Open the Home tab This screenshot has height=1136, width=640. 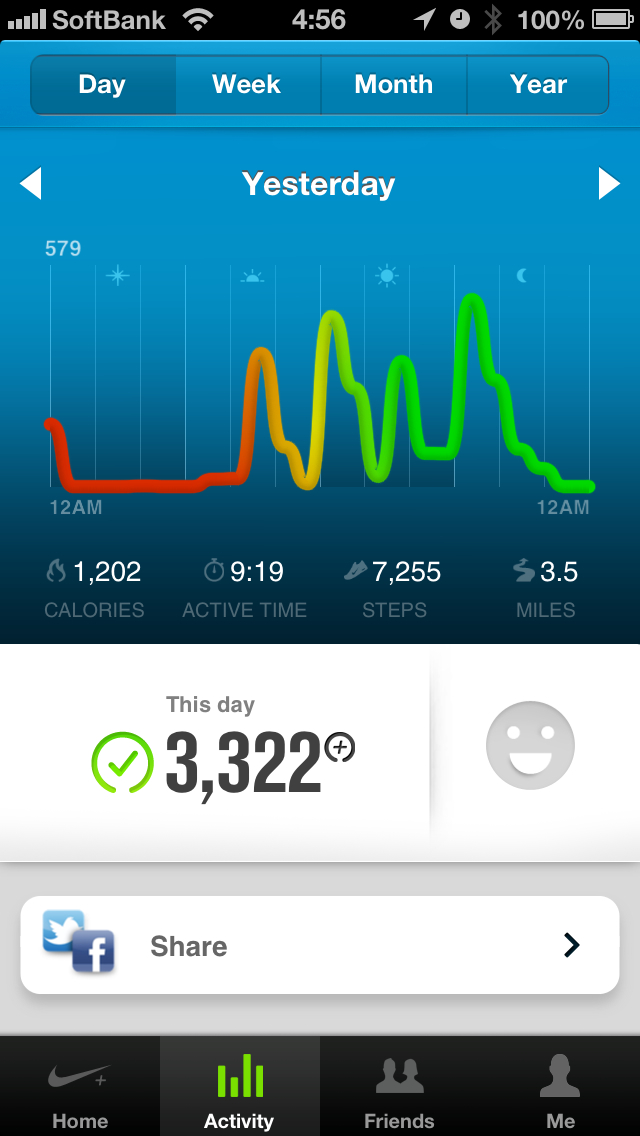80,1086
